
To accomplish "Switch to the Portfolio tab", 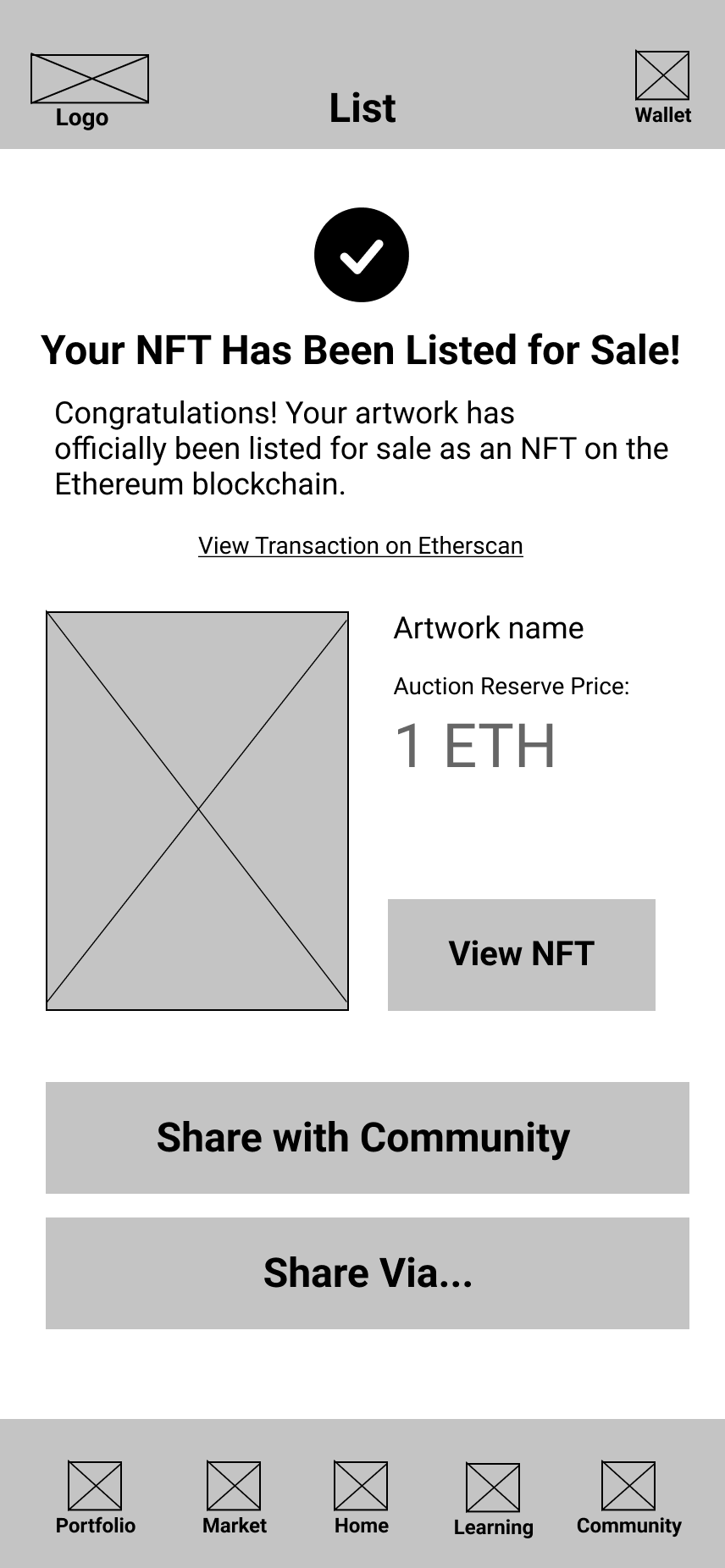I will (95, 1498).
